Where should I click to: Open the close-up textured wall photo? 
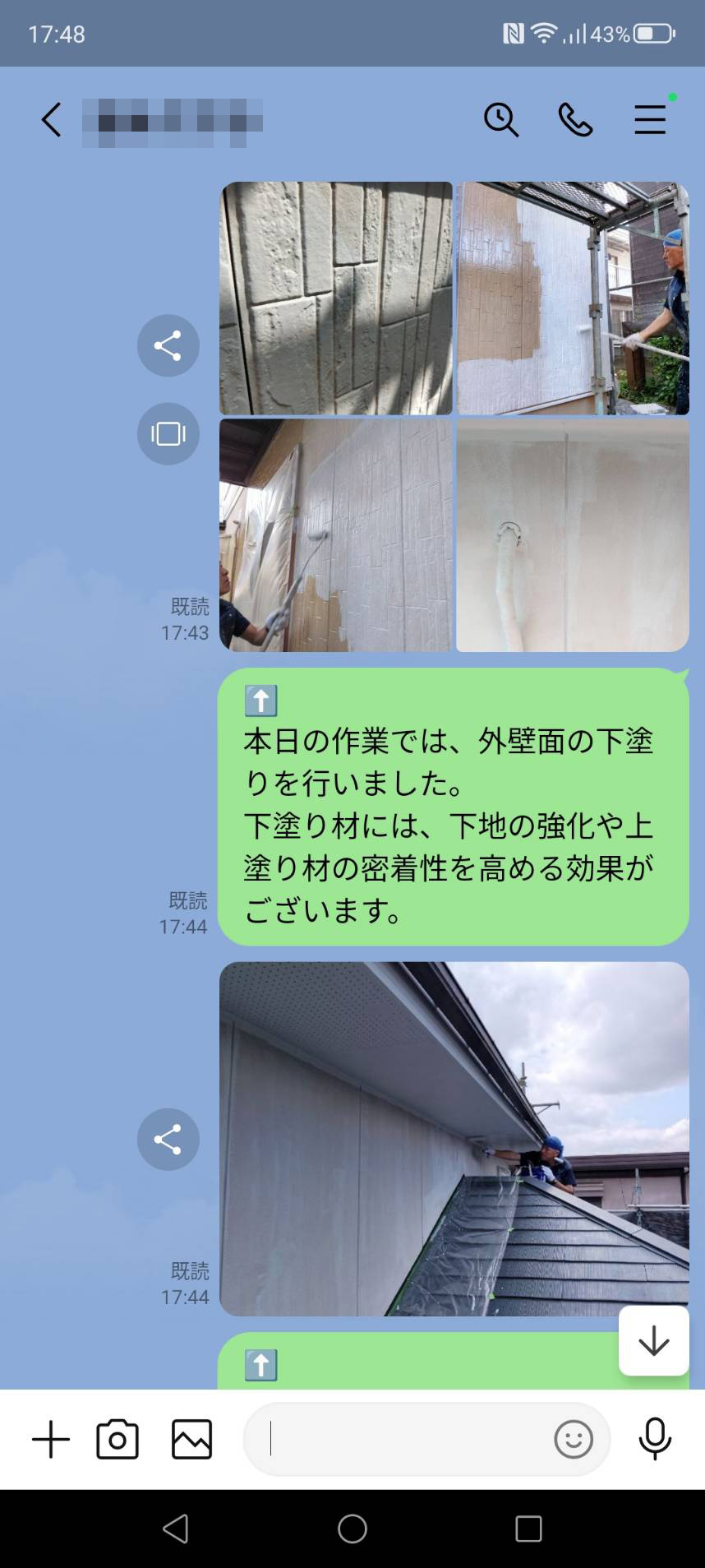point(335,298)
